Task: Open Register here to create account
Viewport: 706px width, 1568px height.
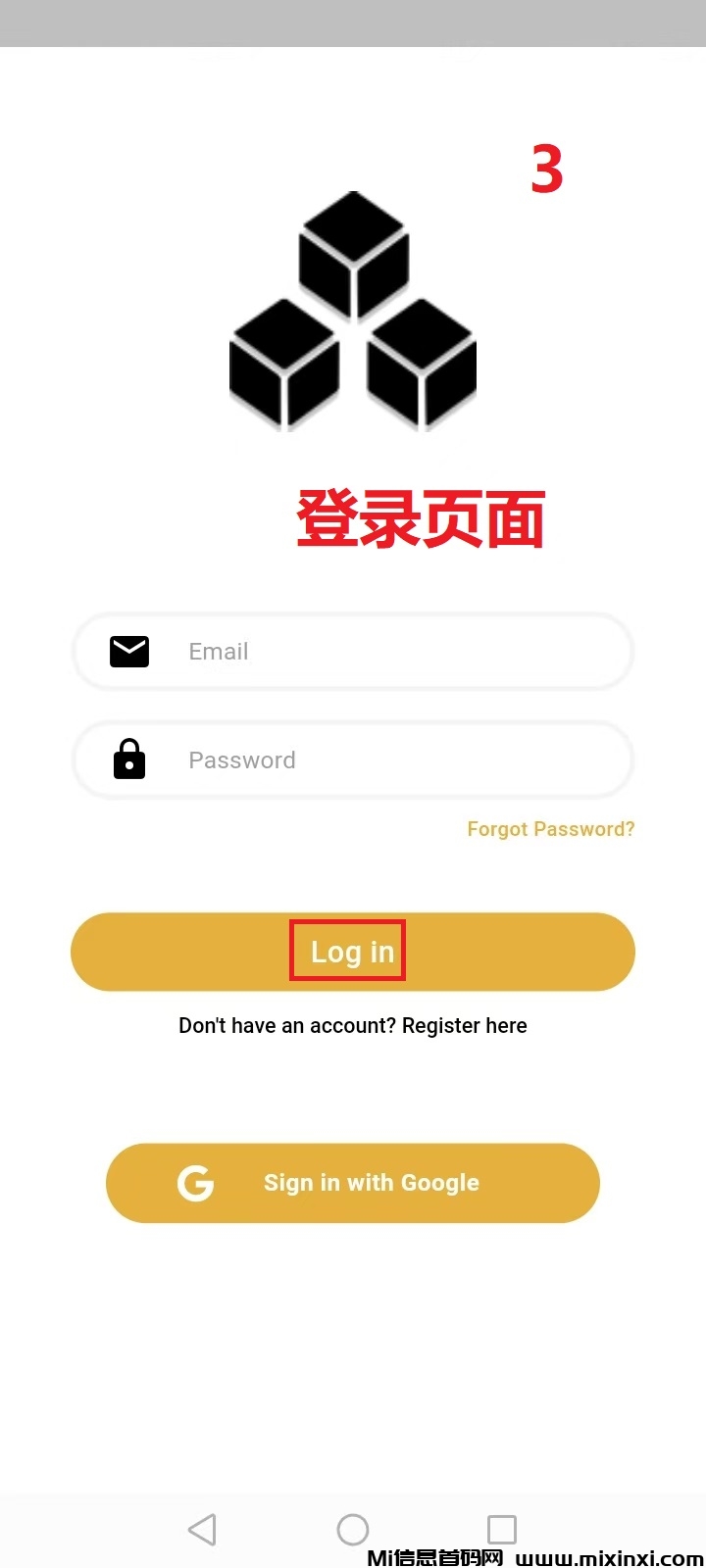Action: 465,1026
